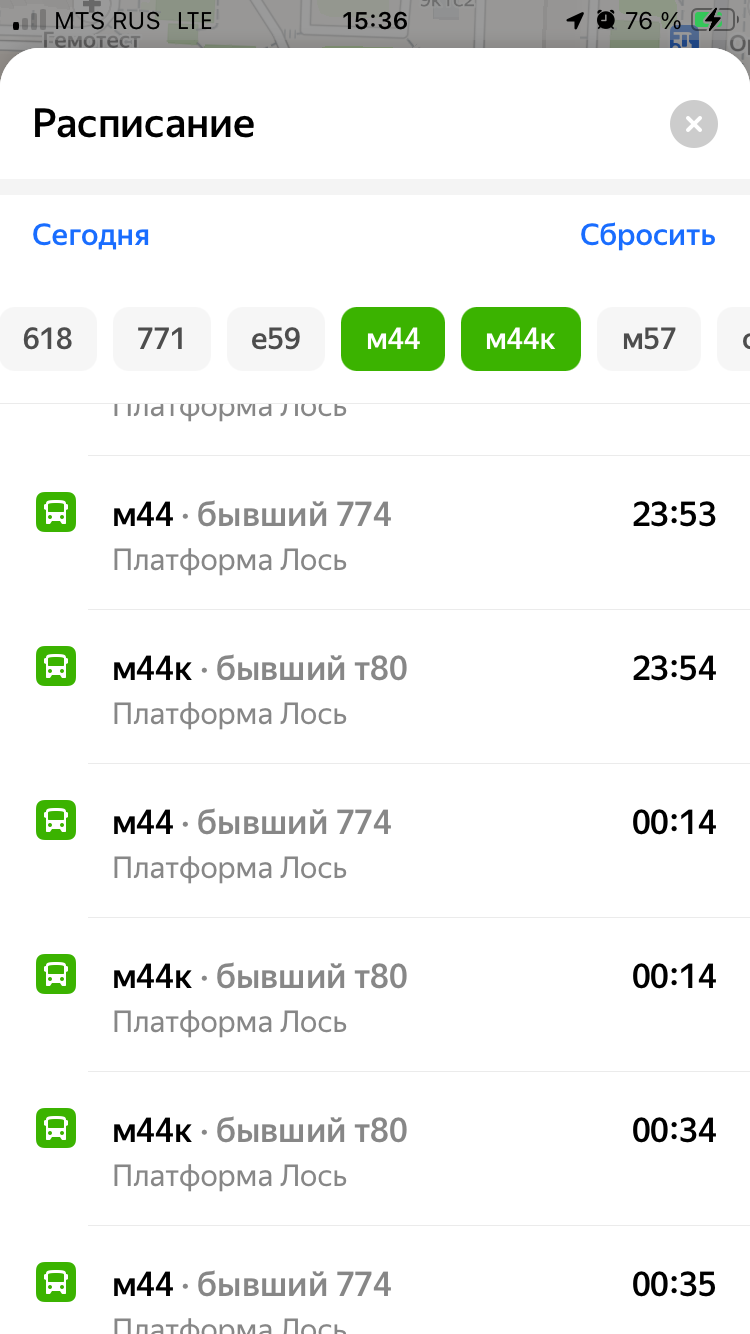
Task: Open м44 departure at 00:35
Action: pyautogui.click(x=375, y=1281)
